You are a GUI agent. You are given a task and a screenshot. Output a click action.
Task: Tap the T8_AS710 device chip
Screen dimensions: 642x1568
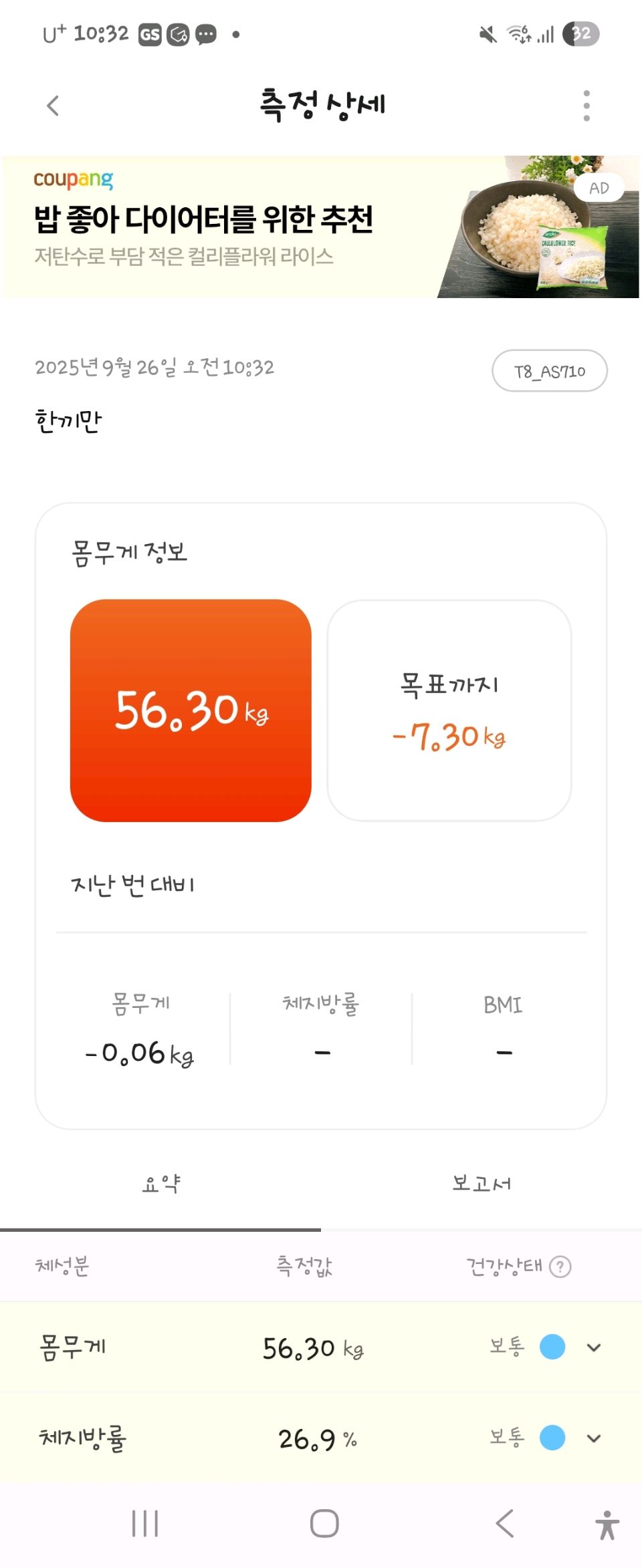coord(549,371)
